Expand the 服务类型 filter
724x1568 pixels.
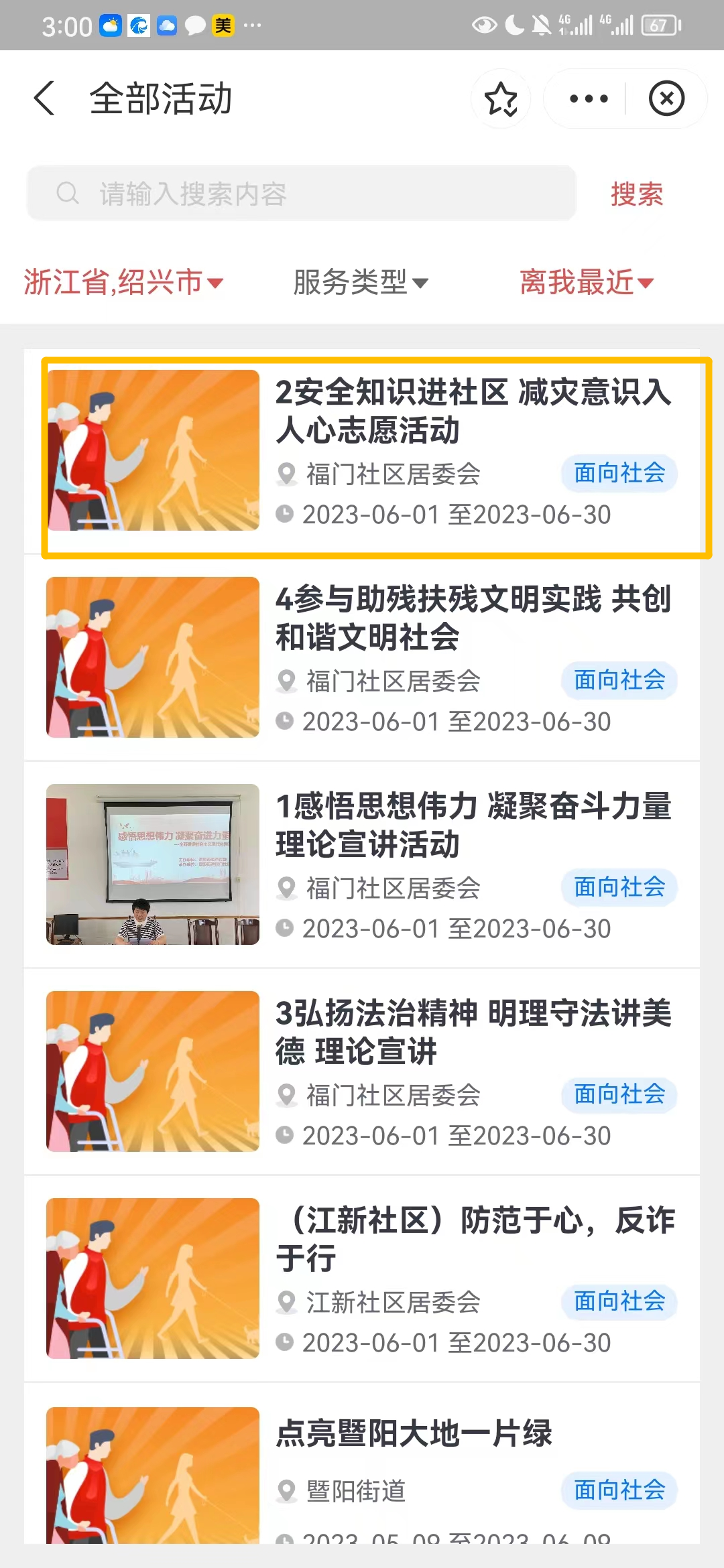coord(361,282)
